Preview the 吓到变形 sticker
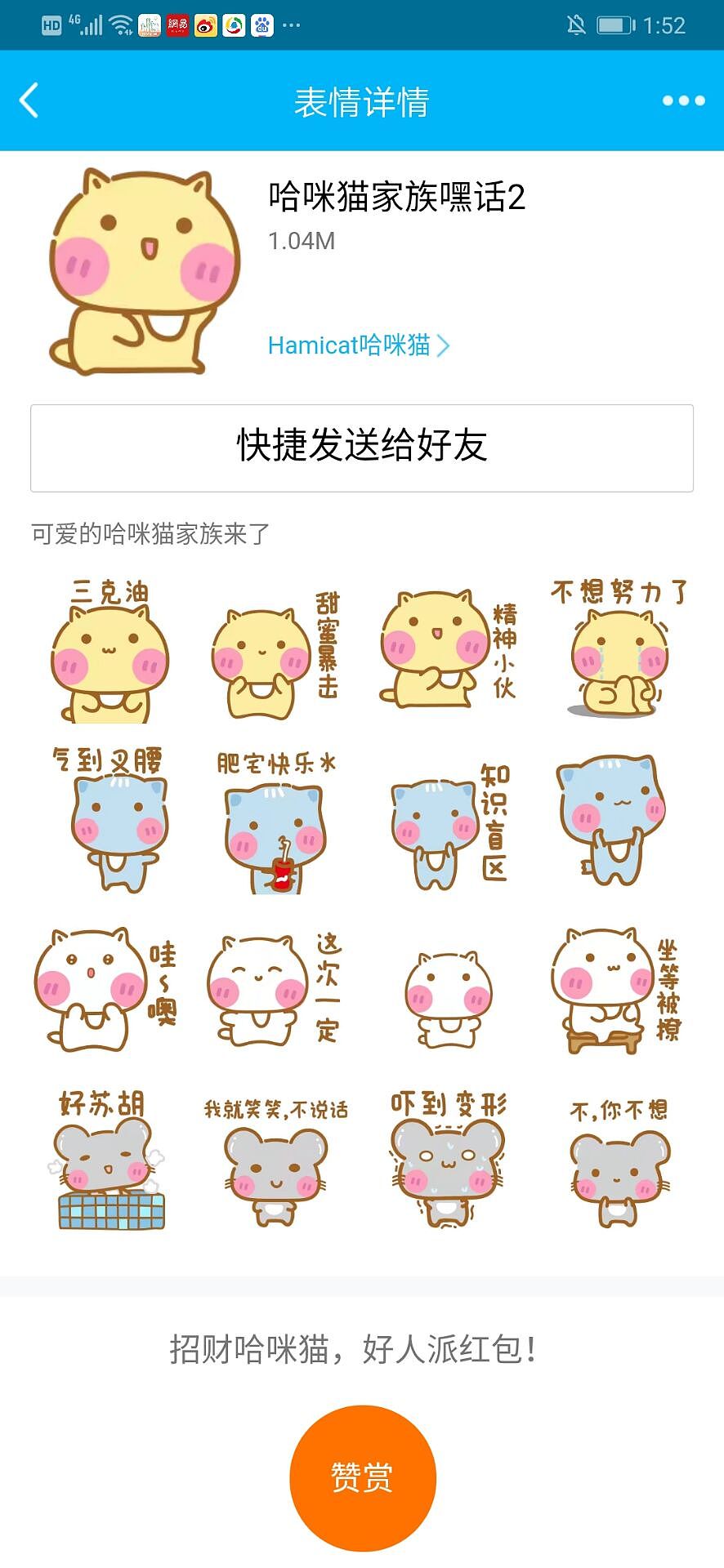This screenshot has width=724, height=1568. point(448,1160)
